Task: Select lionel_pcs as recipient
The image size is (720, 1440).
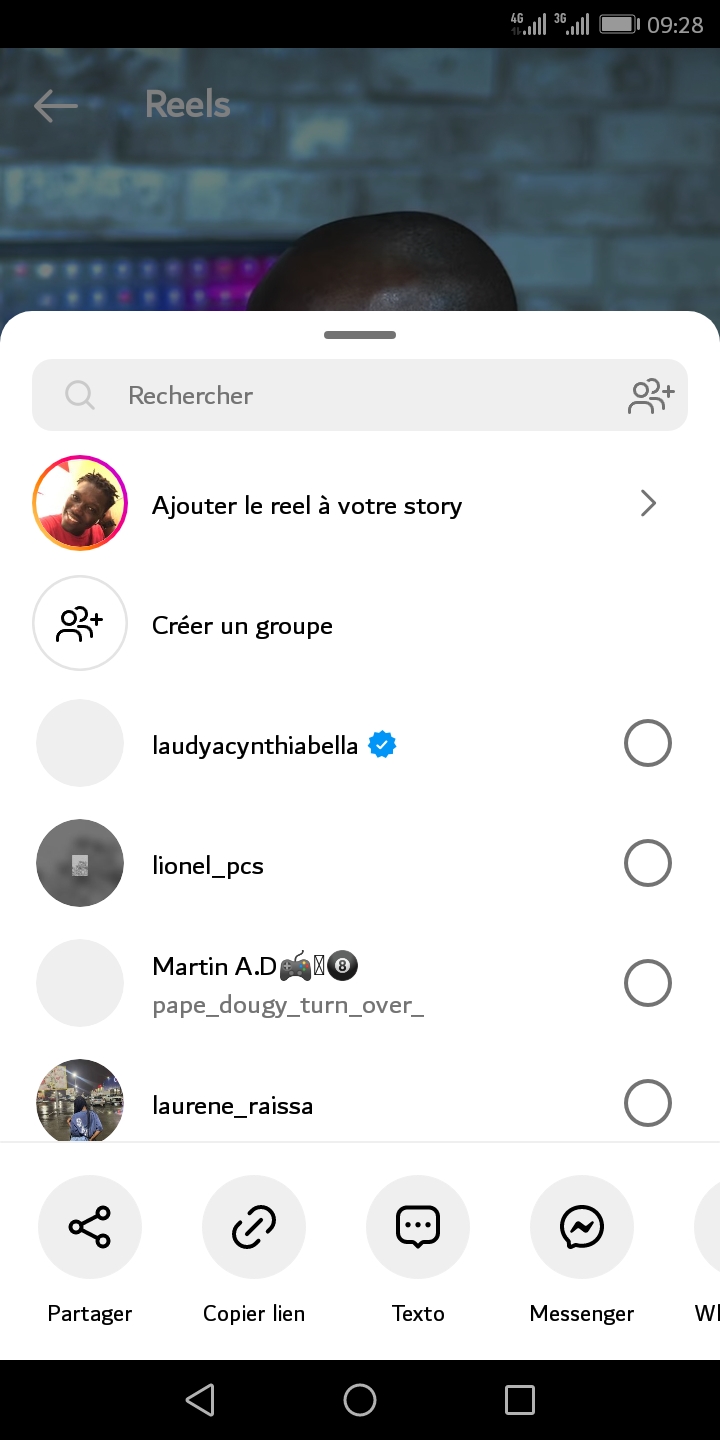Action: pos(647,864)
